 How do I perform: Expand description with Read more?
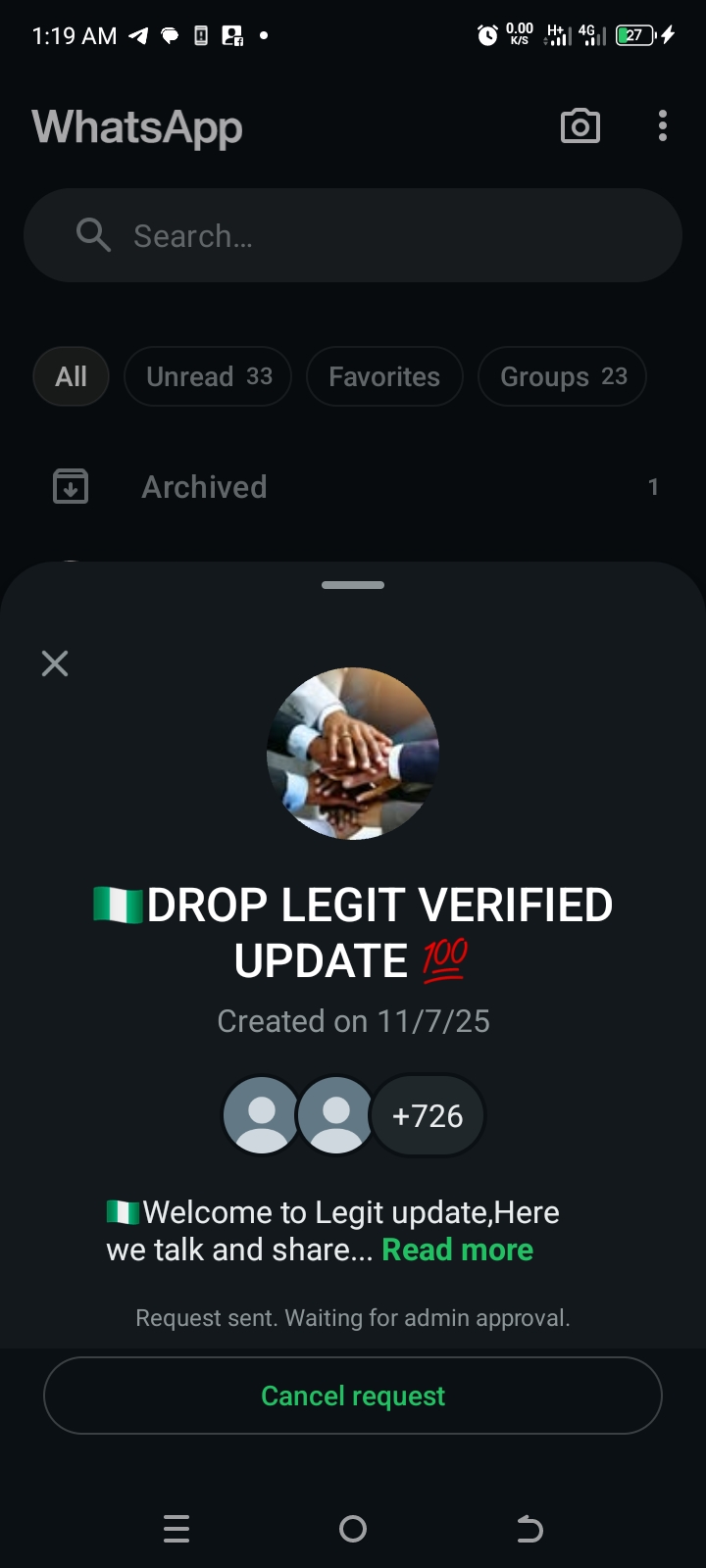(457, 1249)
